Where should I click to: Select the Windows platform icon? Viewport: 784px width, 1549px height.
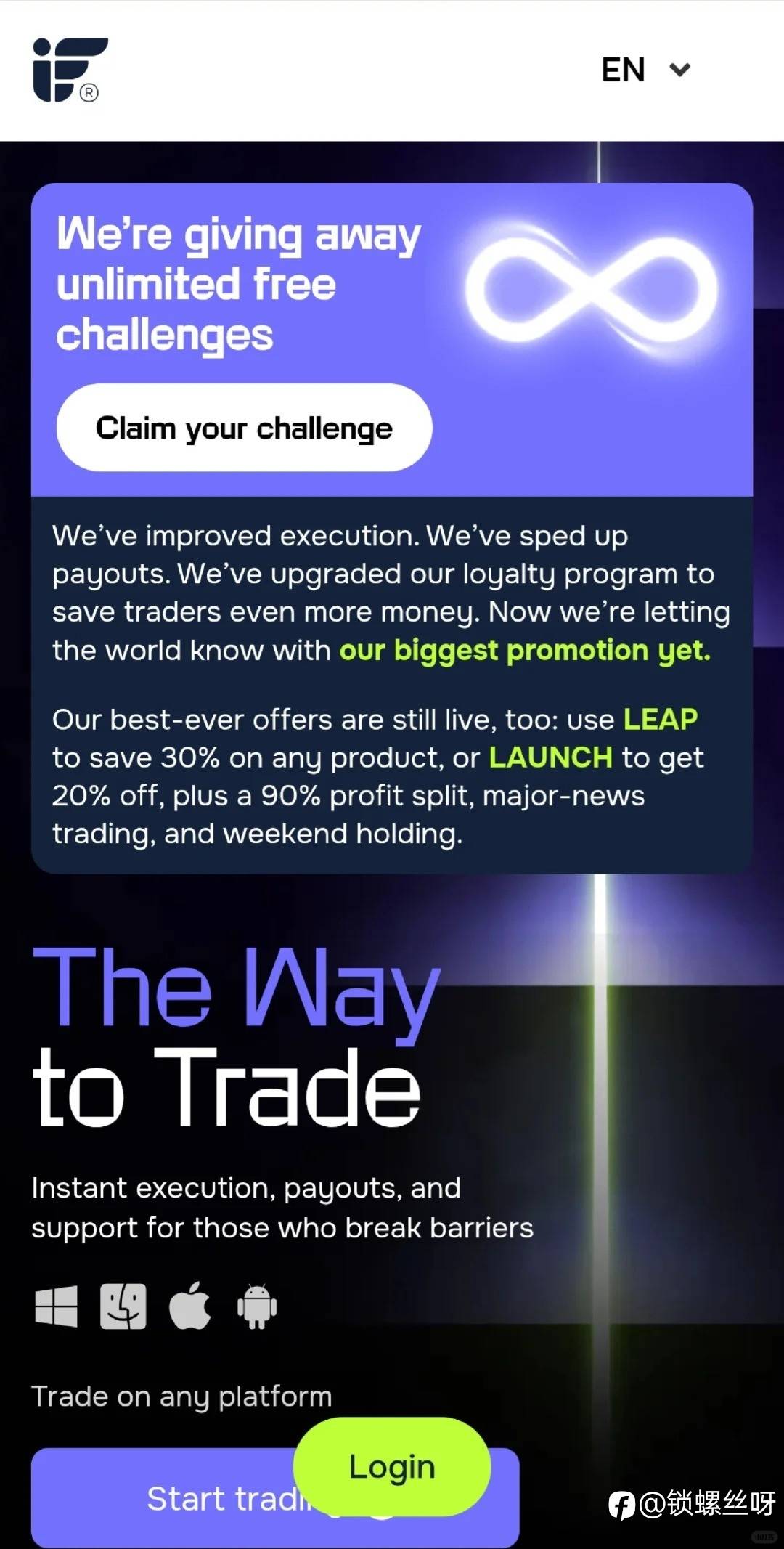click(56, 1306)
